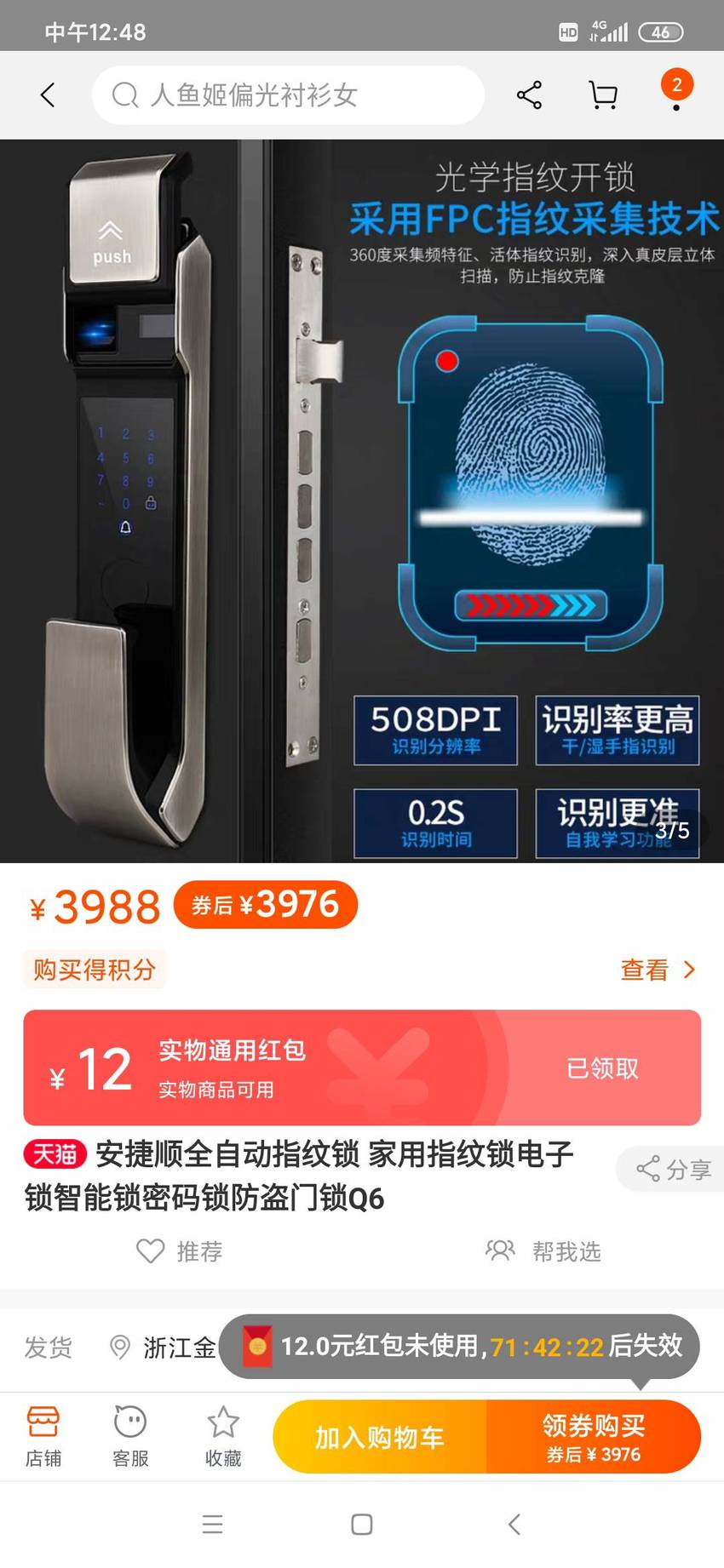The width and height of the screenshot is (724, 1568).
Task: Open the ¥12 实物通用红包 coupon card
Action: (x=362, y=1067)
